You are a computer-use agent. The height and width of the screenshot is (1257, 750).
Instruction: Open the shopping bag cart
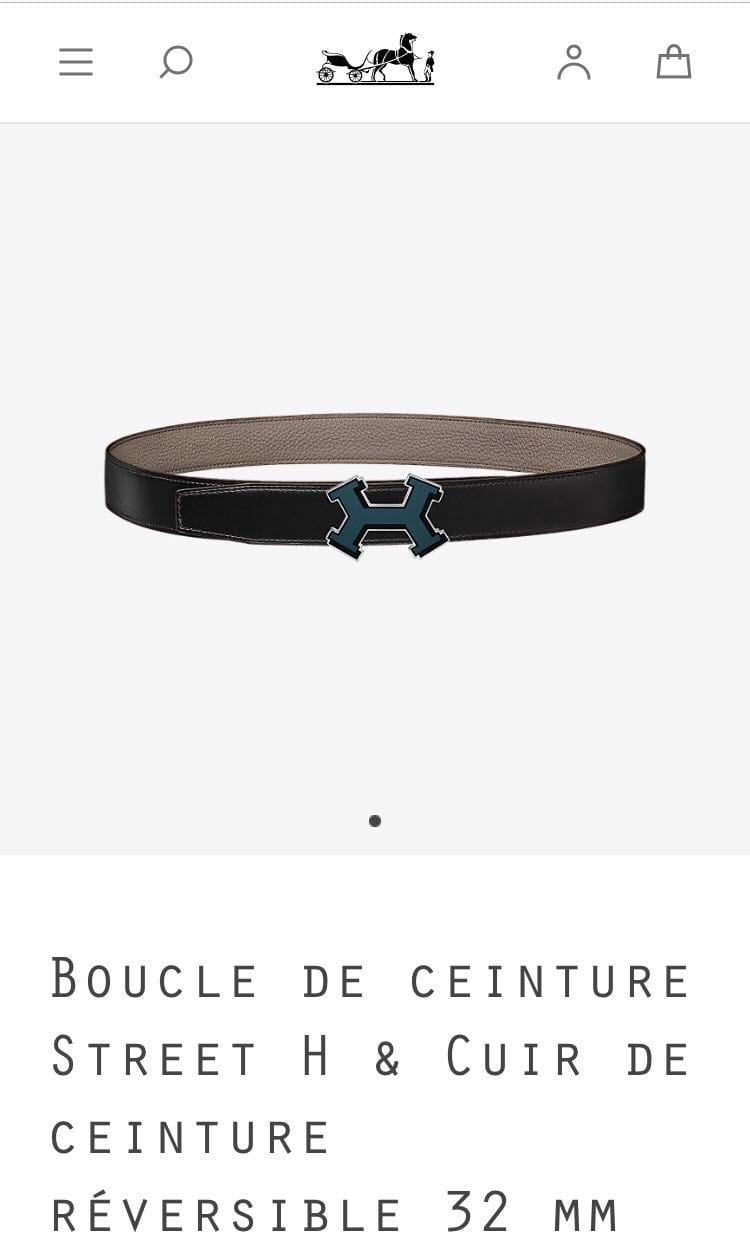pos(673,62)
